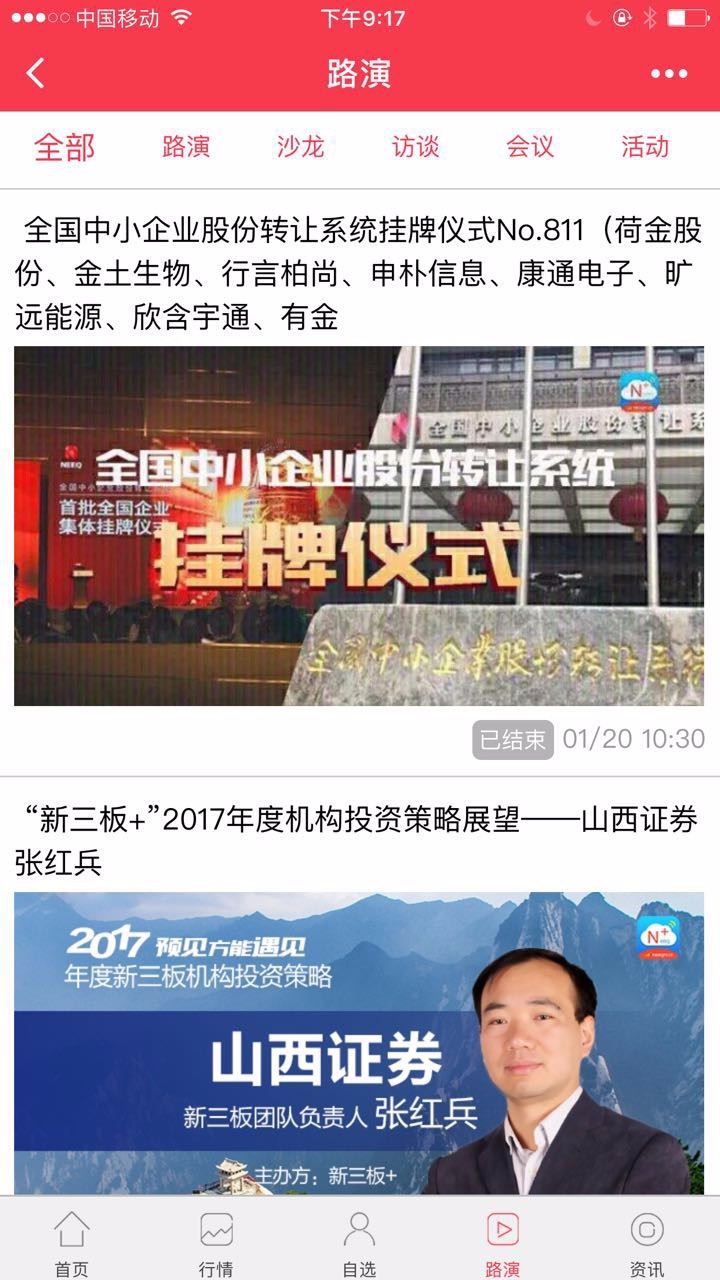
Task: View the 活动 category
Action: (645, 147)
